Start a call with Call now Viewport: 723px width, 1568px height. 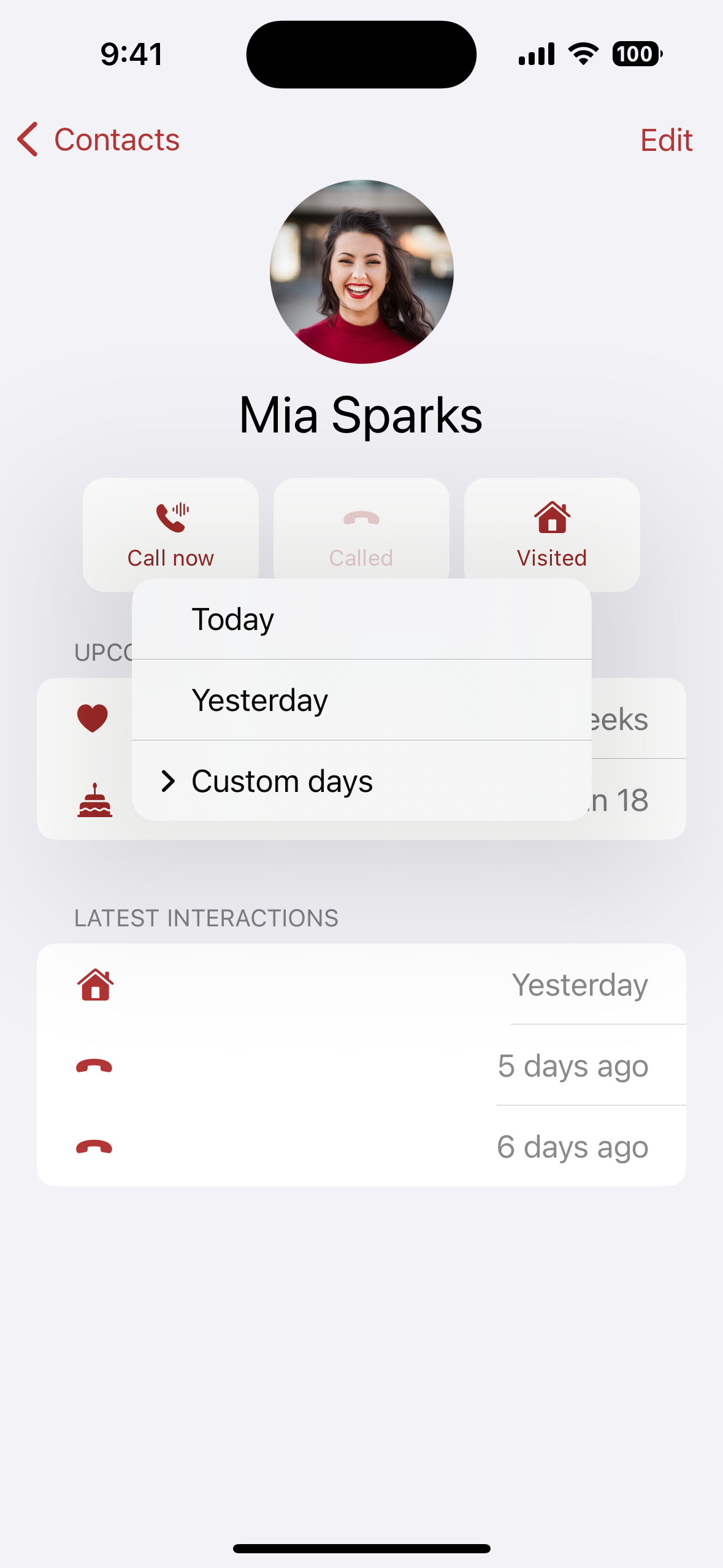coord(170,532)
